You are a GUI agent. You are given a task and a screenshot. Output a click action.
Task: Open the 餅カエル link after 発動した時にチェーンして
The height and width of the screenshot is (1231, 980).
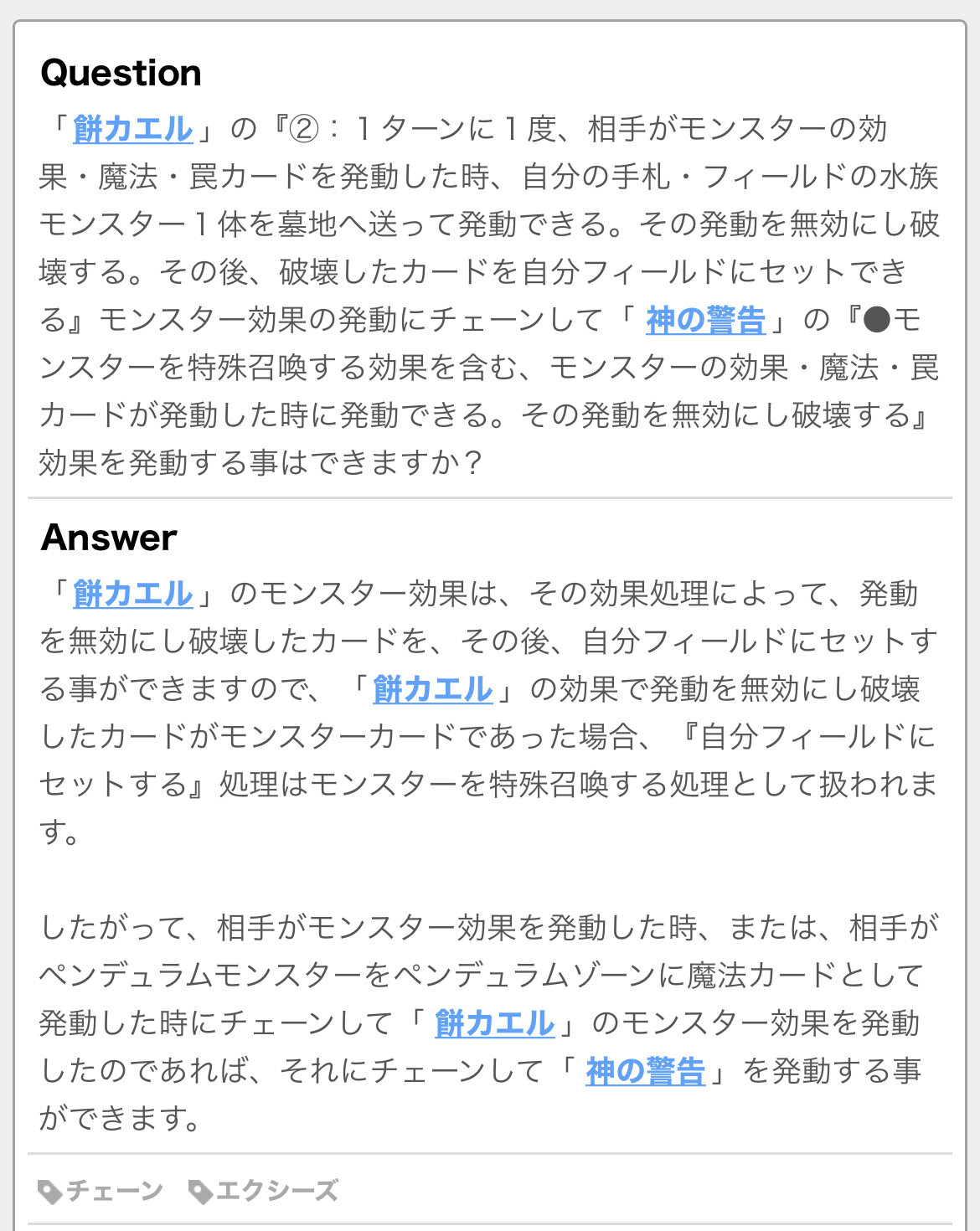494,1023
